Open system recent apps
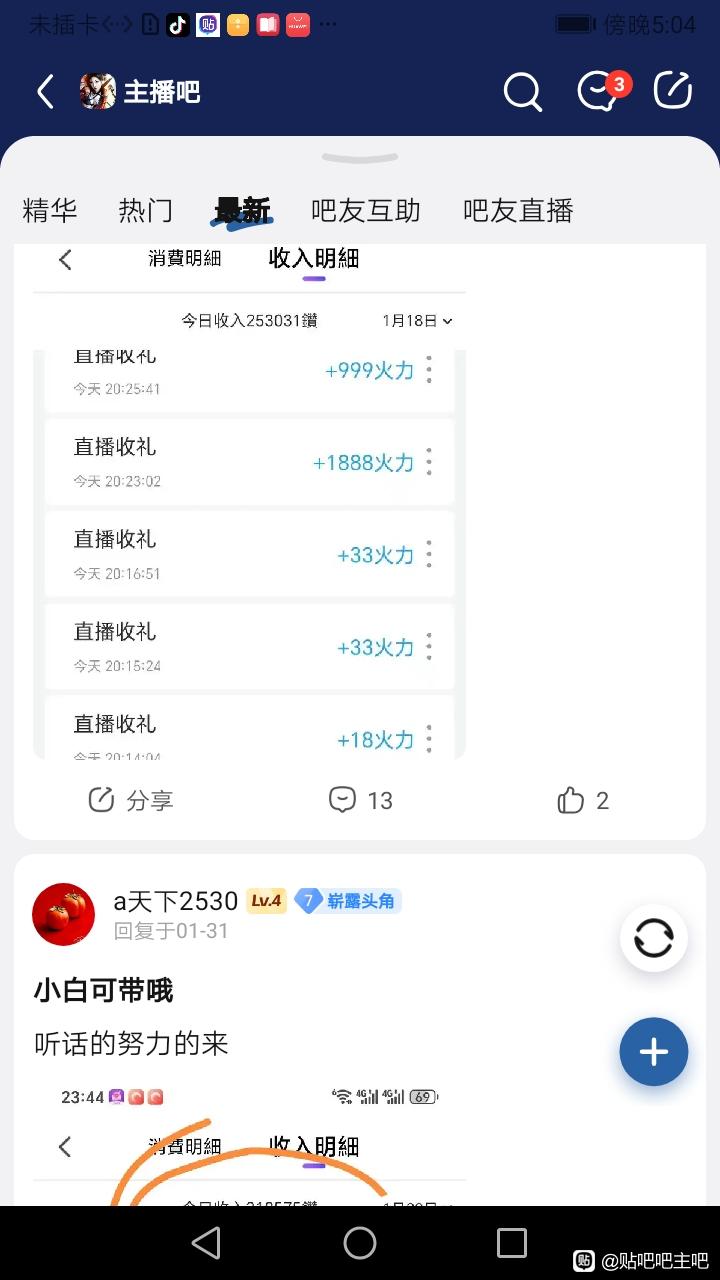720x1280 pixels. (x=512, y=1243)
